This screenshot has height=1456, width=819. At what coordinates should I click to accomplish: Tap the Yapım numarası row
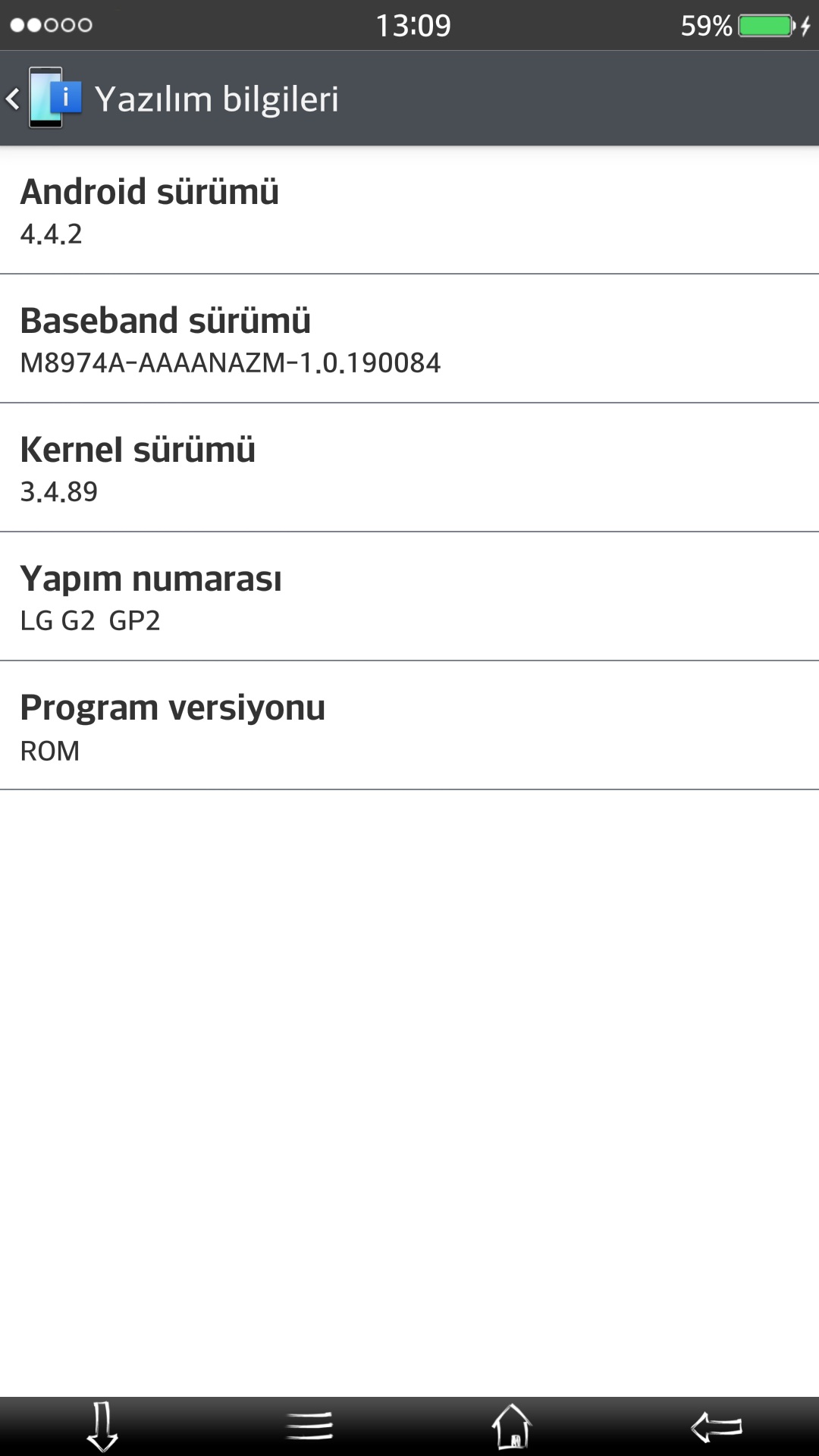tap(409, 596)
